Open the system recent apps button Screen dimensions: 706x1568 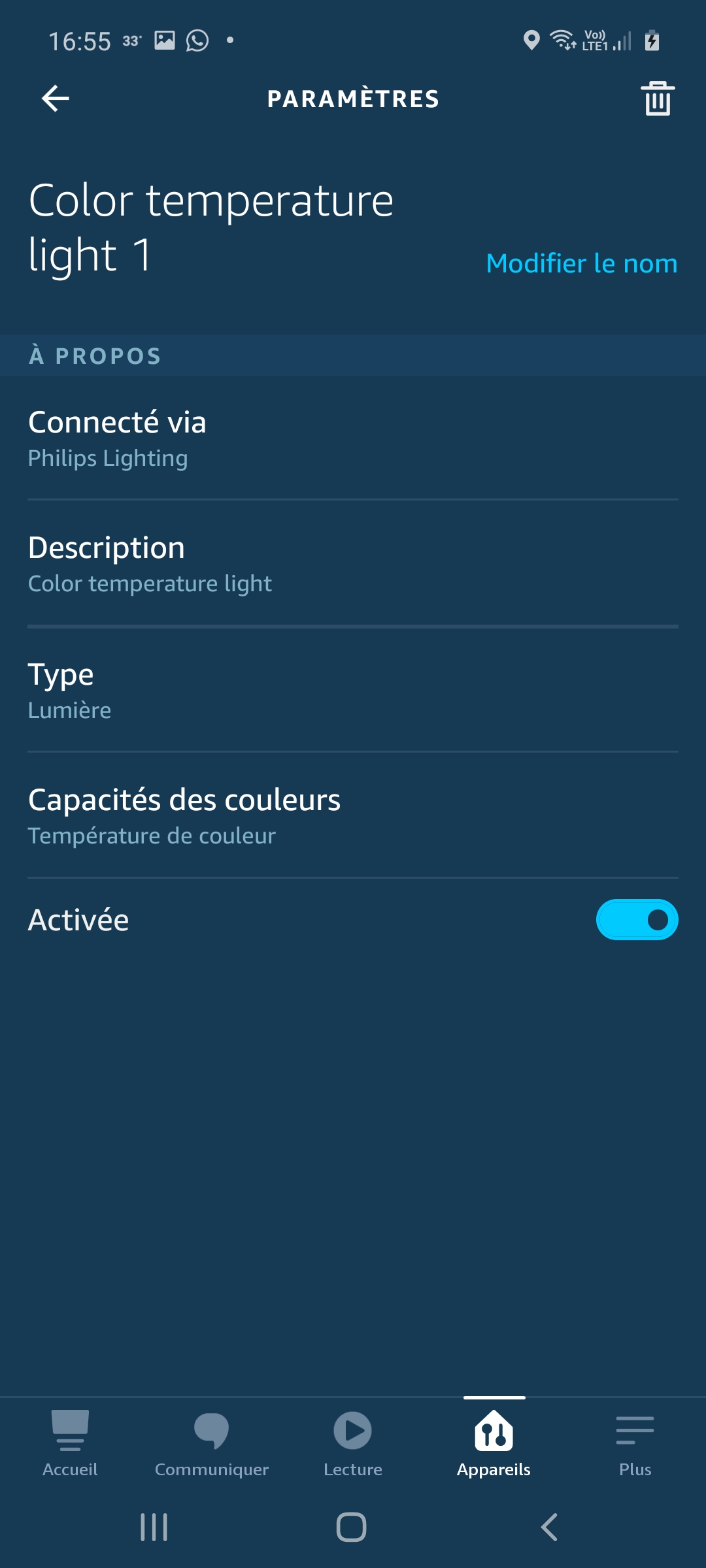(x=154, y=1527)
